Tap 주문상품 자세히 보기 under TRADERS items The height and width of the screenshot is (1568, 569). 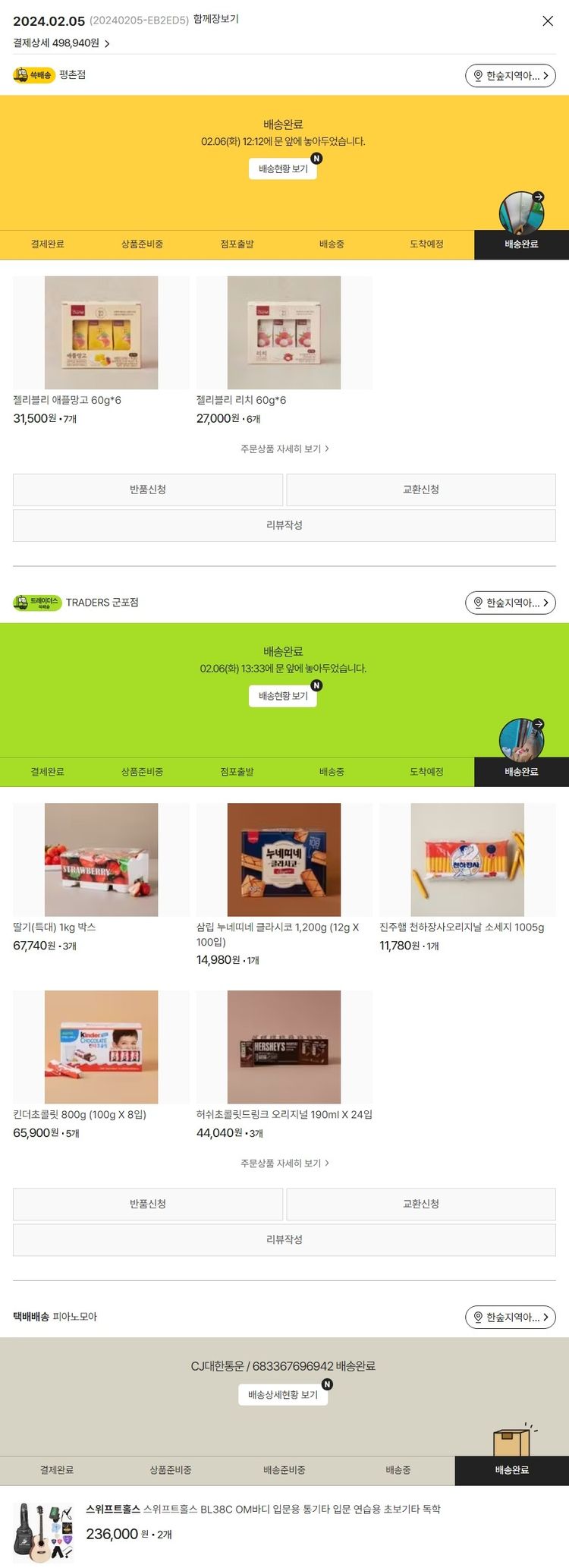pos(284,1163)
